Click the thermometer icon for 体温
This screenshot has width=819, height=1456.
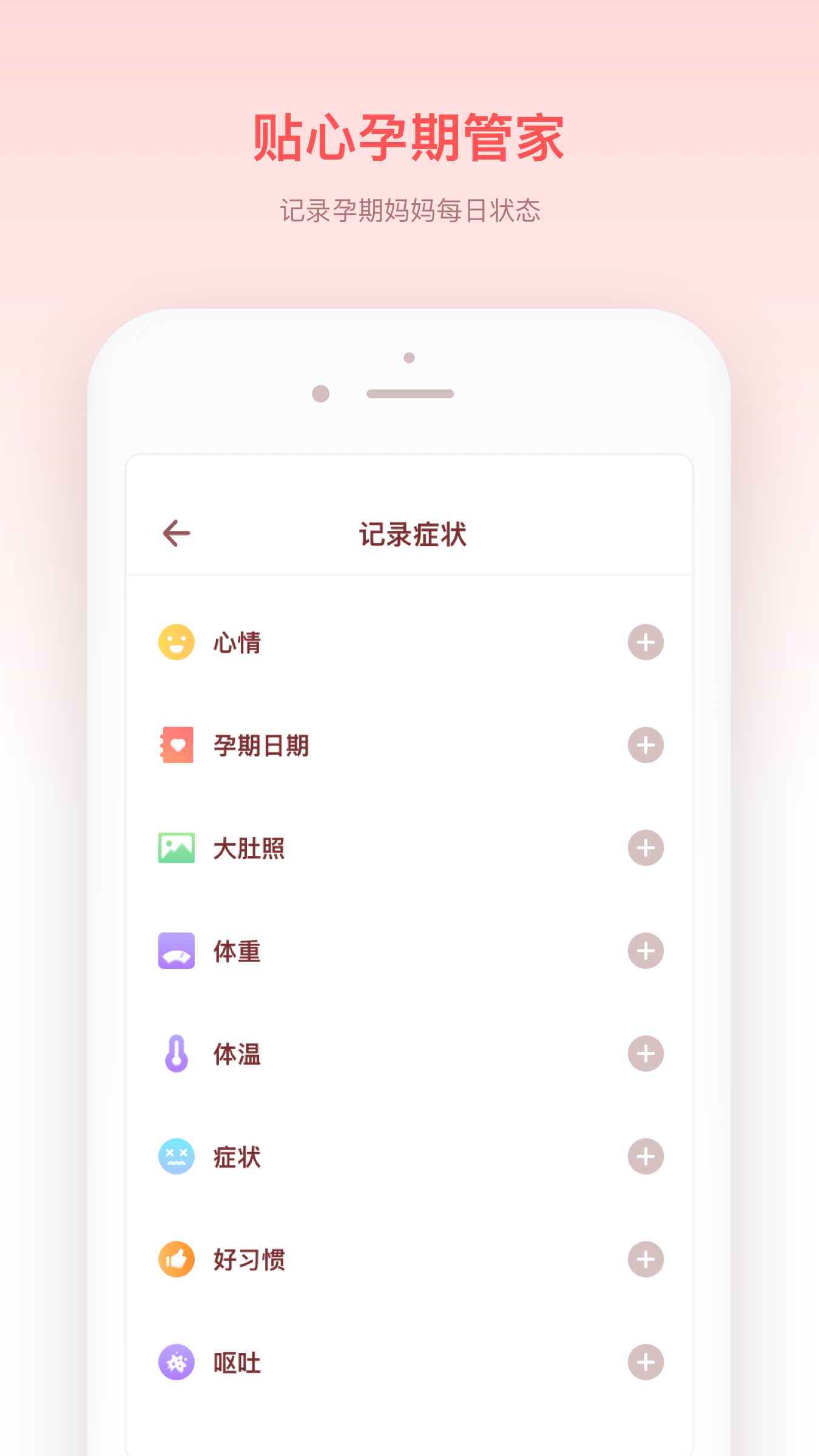click(177, 1054)
